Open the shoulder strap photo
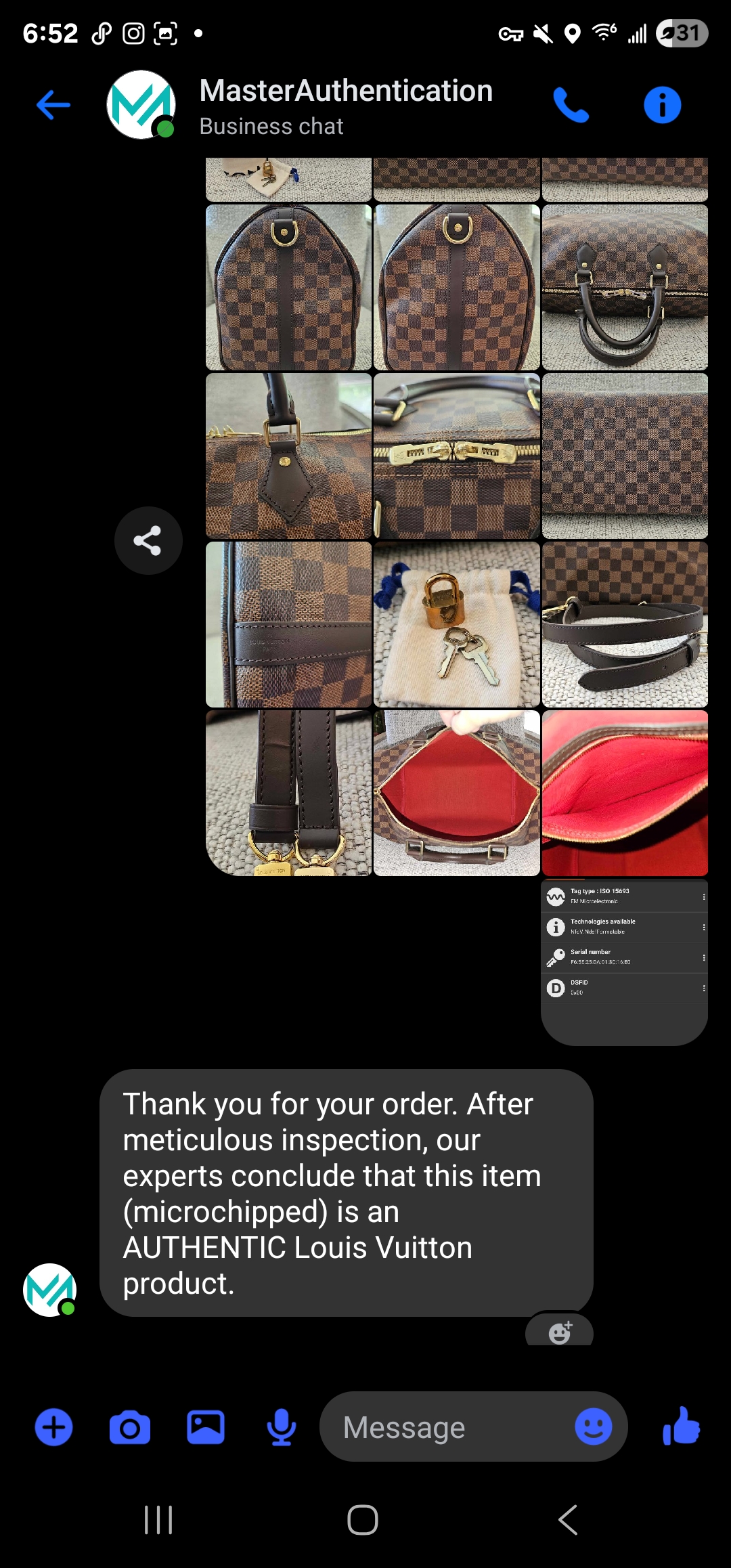Screen dimensions: 731x1568 (625, 624)
